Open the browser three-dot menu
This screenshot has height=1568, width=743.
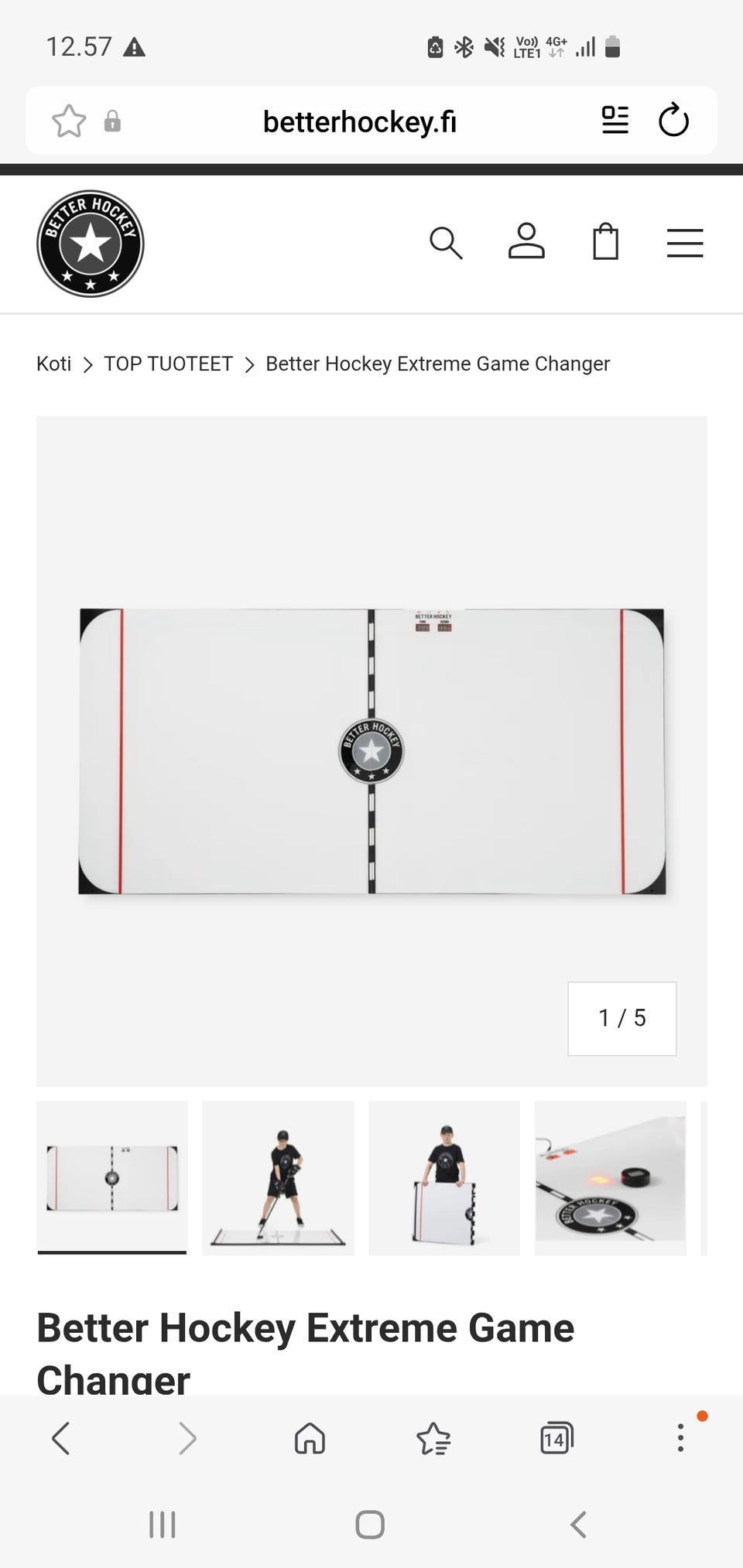[x=680, y=1438]
